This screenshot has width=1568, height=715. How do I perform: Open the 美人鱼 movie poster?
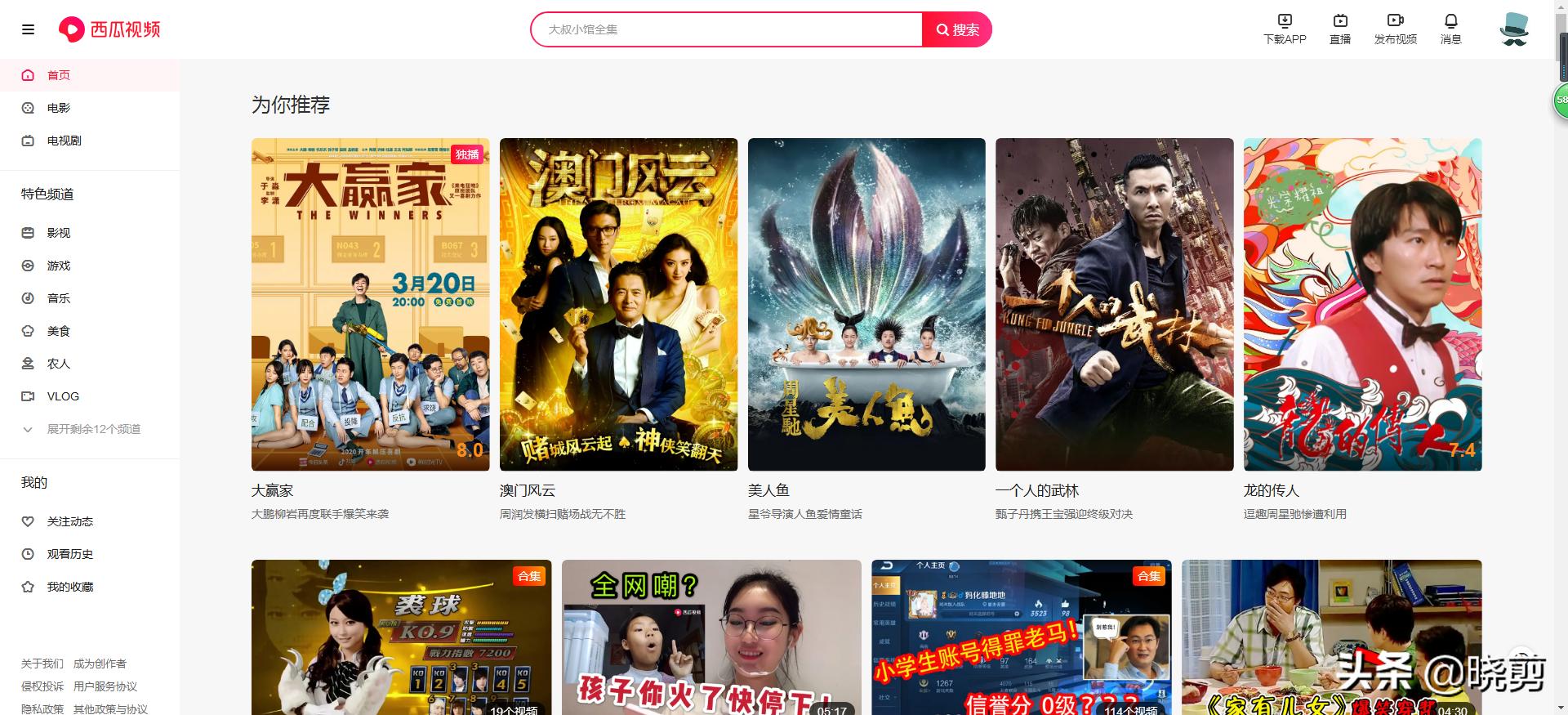pyautogui.click(x=866, y=304)
